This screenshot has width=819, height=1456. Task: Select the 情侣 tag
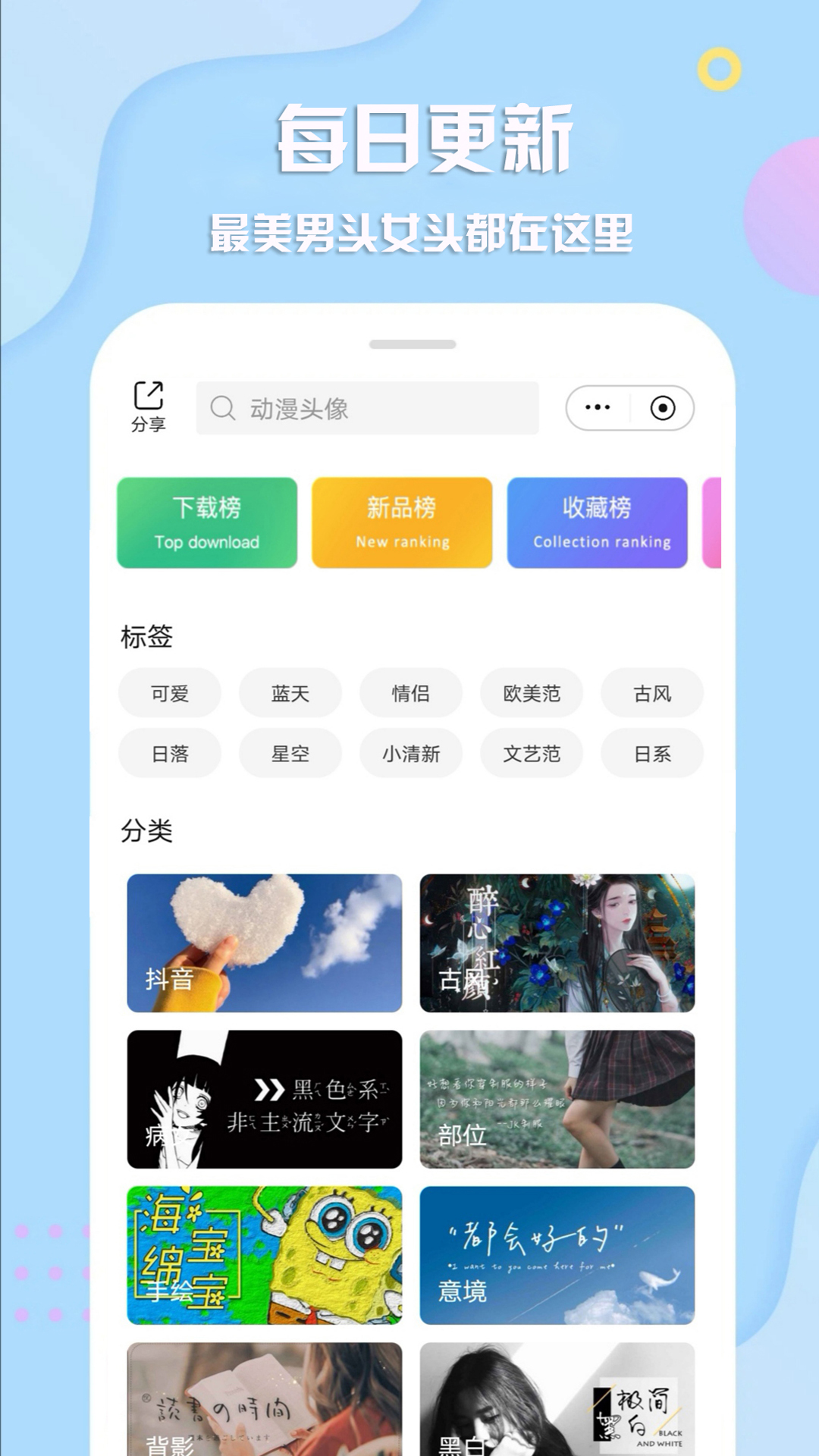tap(410, 692)
